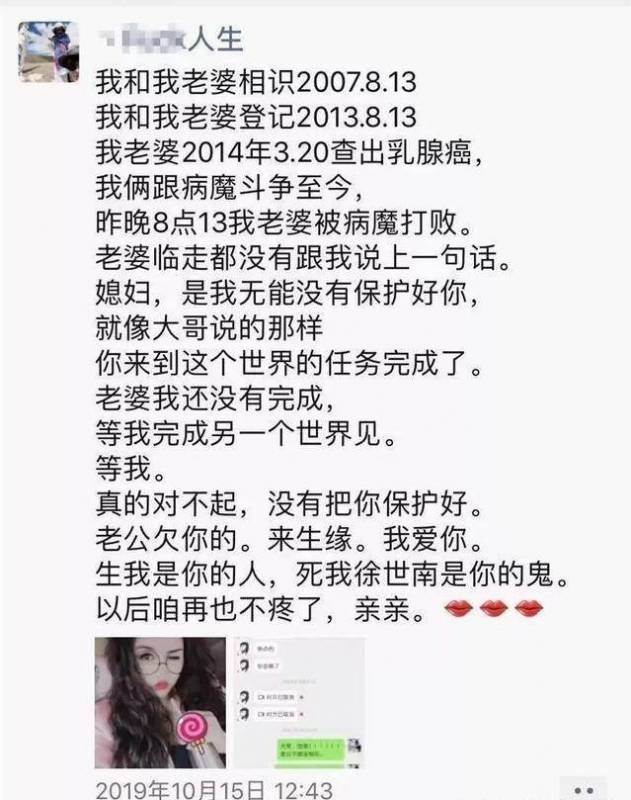View the photo of the woman with glasses
Image resolution: width=631 pixels, height=800 pixels.
tap(160, 702)
